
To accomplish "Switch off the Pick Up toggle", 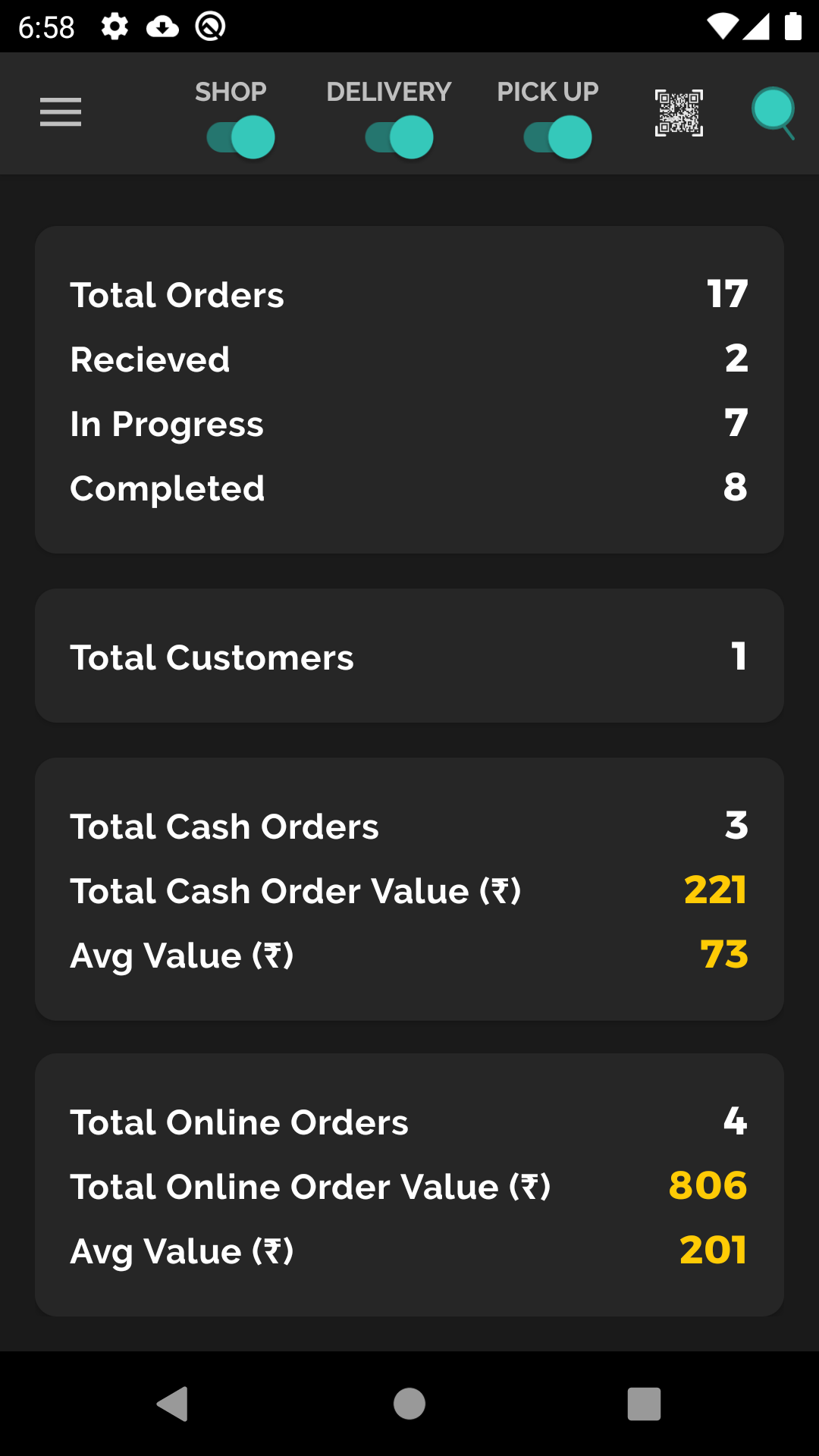I will 558,137.
